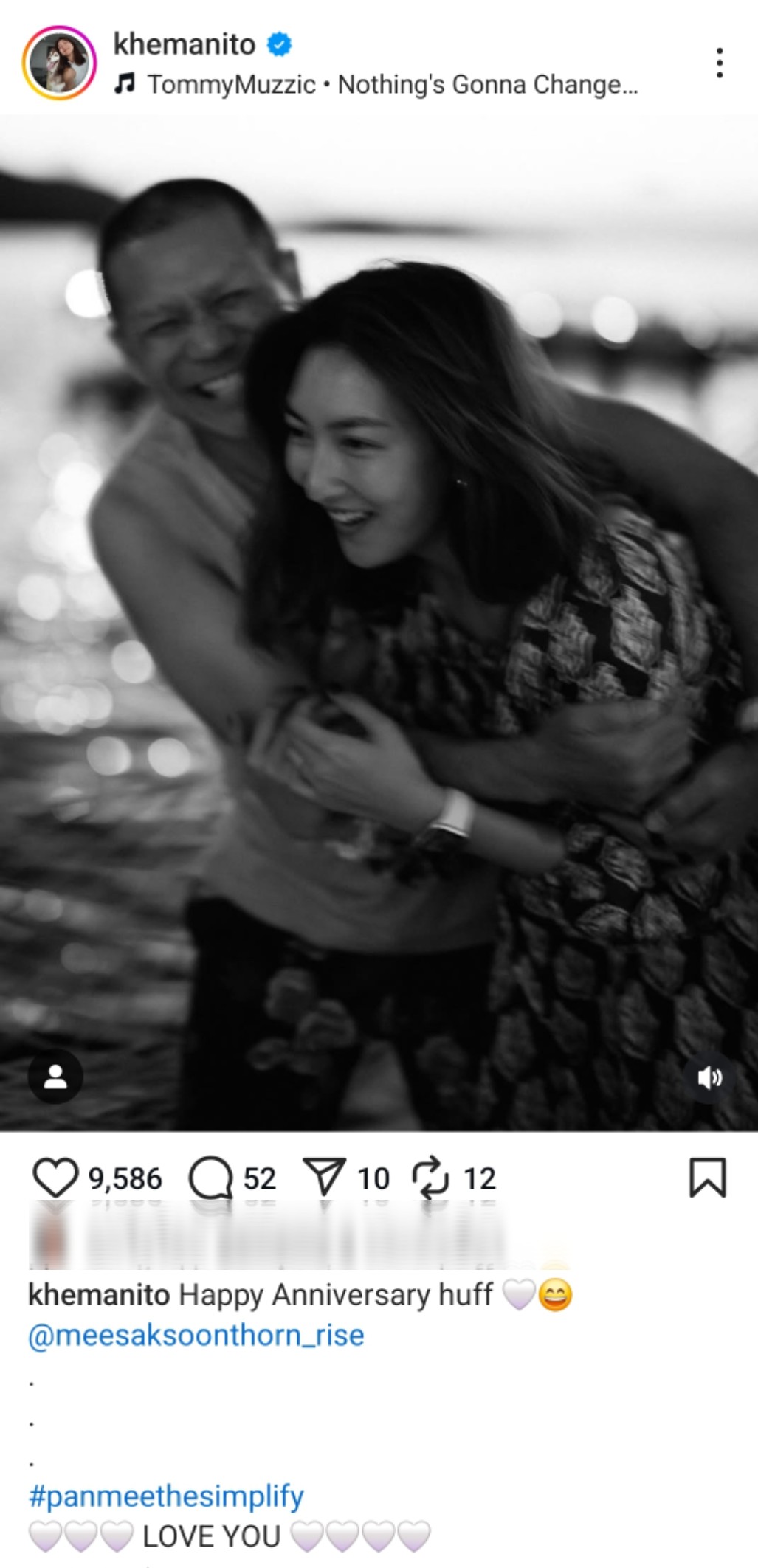The width and height of the screenshot is (758, 1568).
Task: Open the @meesaksoonthorn_rise mention
Action: (196, 1335)
